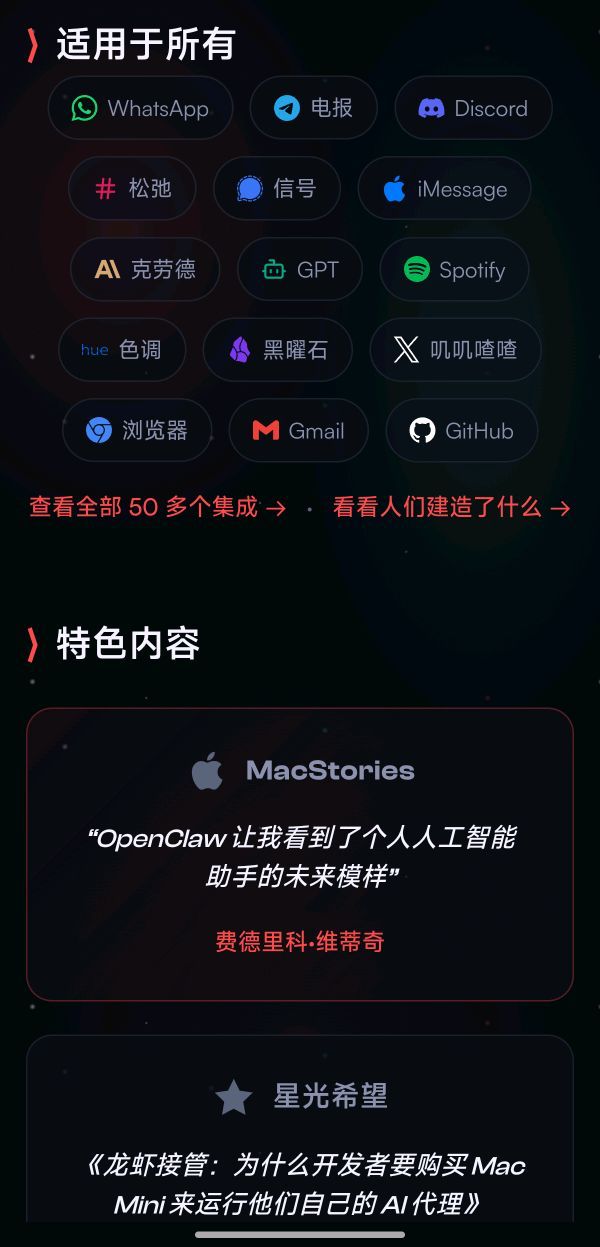Viewport: 600px width, 1247px height.
Task: Open the 黑曜石 chip
Action: coord(277,350)
